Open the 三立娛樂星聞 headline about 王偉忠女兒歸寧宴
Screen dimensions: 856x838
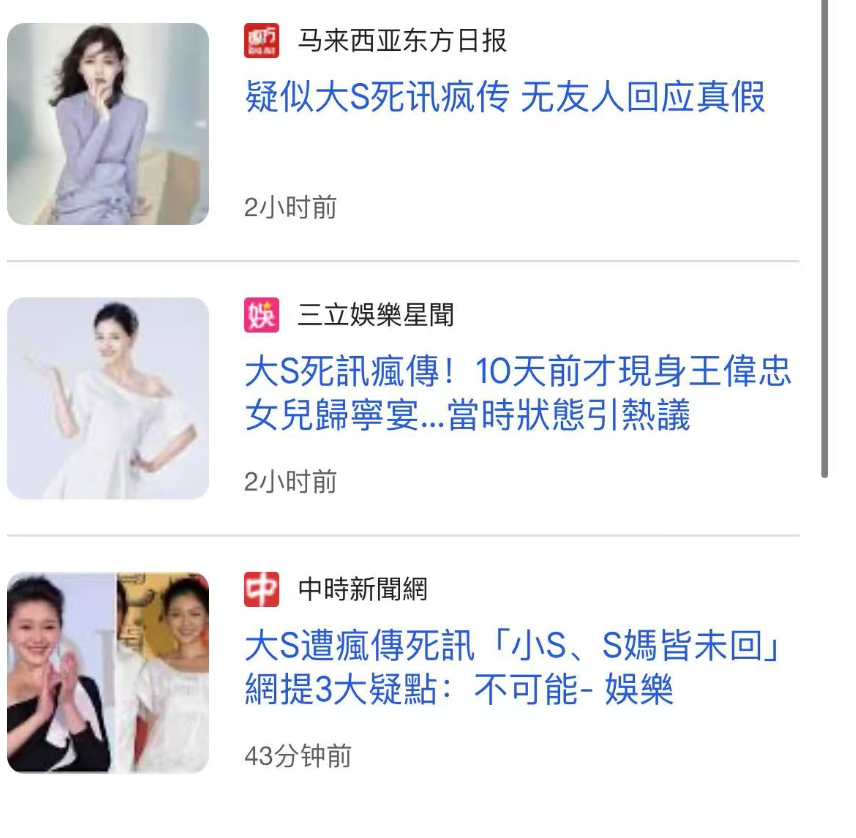coord(518,392)
